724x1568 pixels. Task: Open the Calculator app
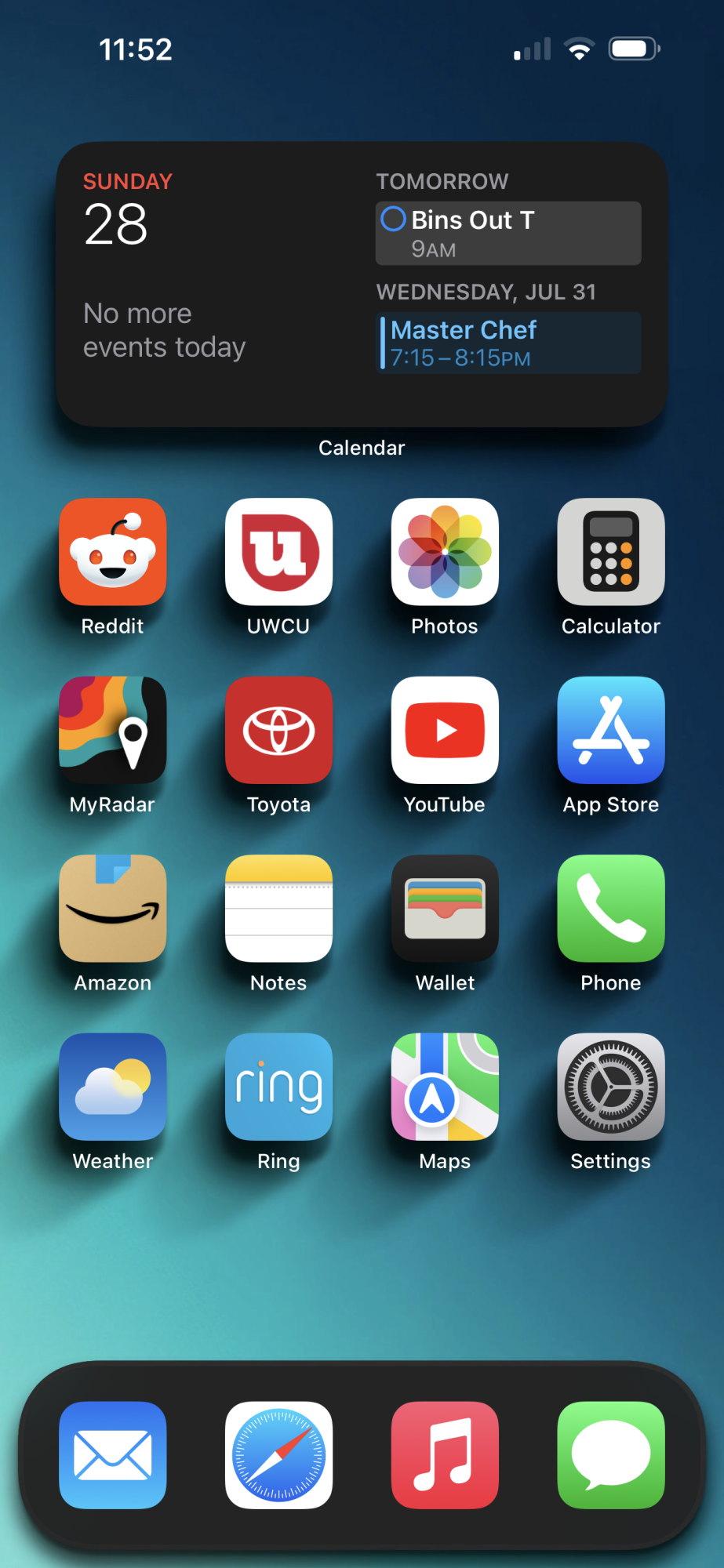(611, 552)
